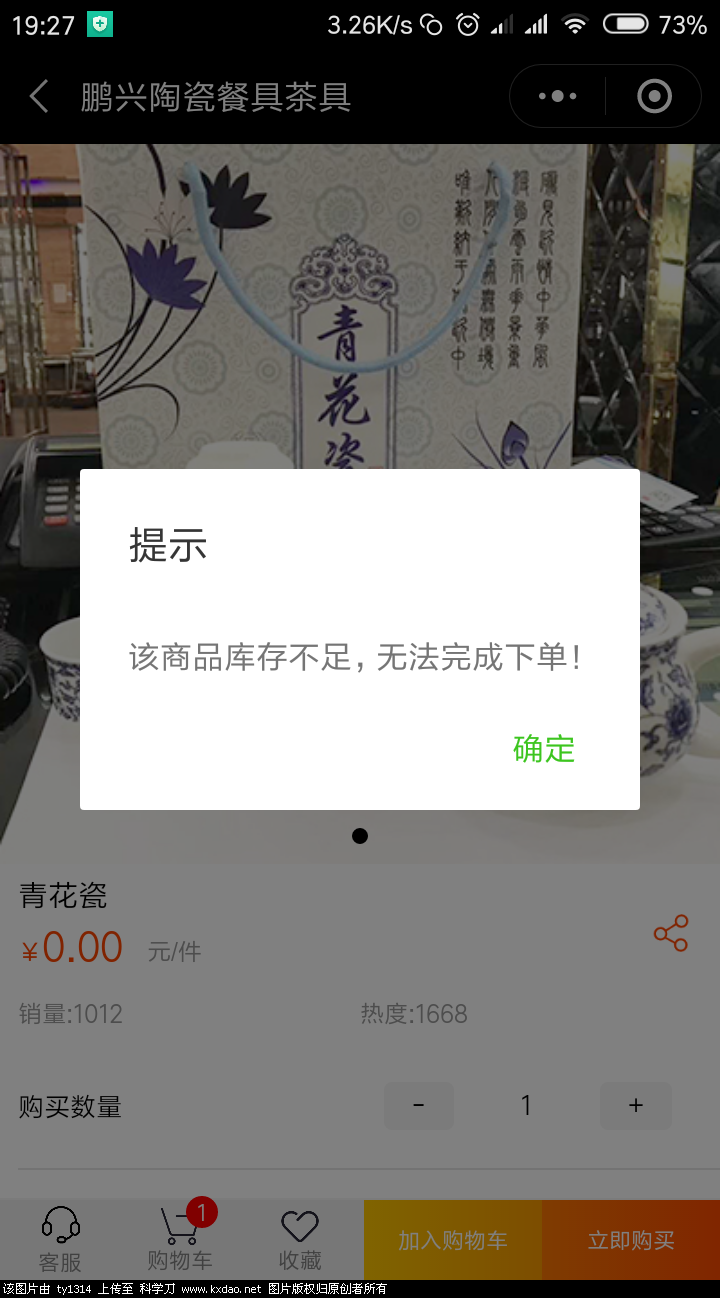Tap the circular close capsule icon

tap(653, 96)
